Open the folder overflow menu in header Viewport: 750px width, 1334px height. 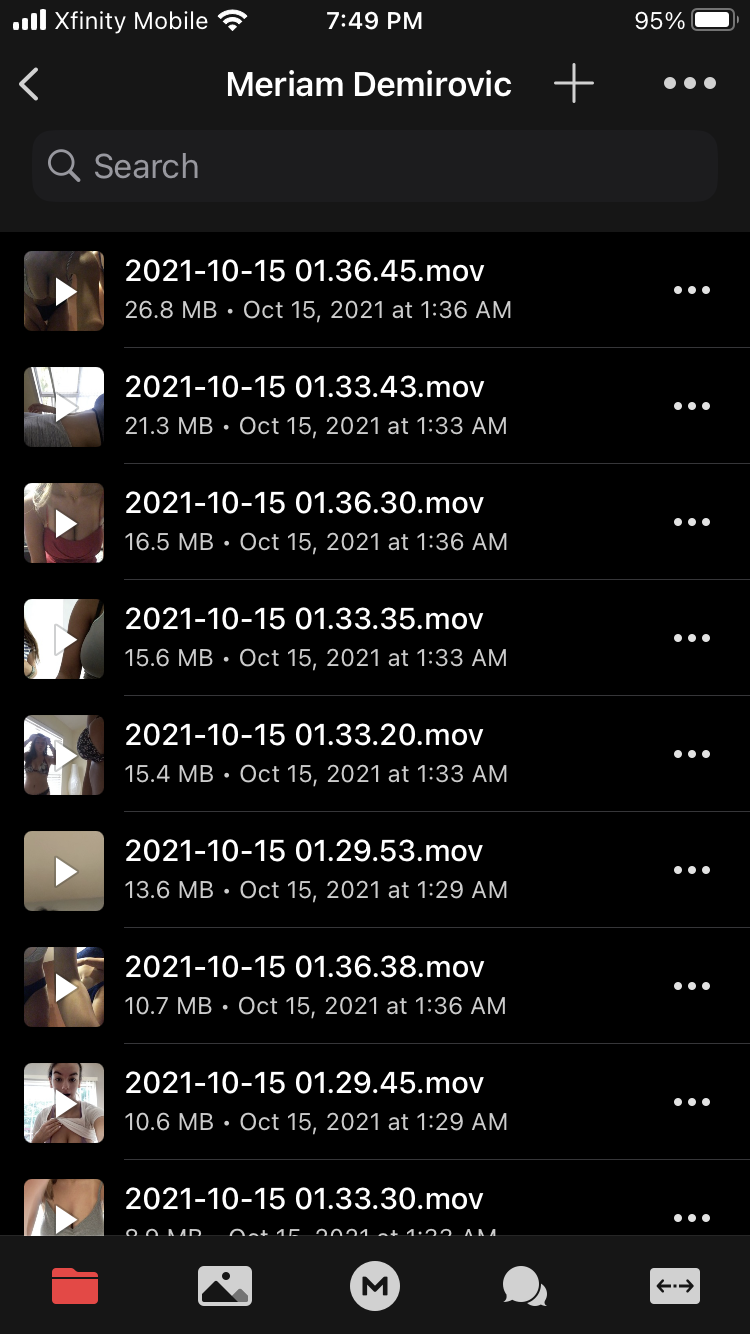690,84
